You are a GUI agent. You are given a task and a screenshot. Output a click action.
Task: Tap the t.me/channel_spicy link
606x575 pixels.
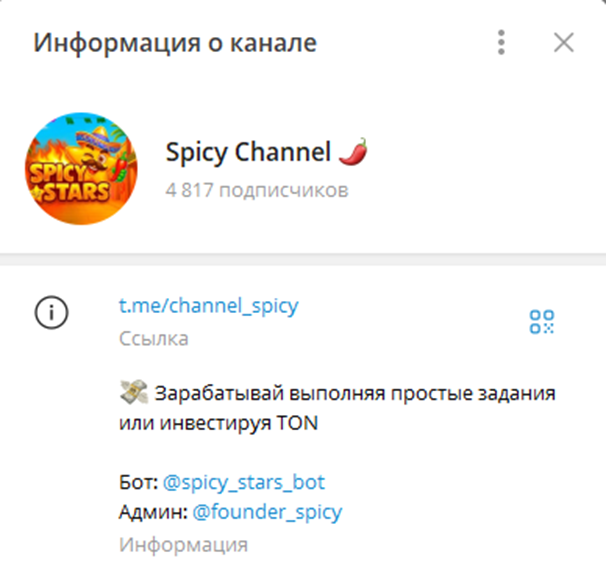pyautogui.click(x=208, y=306)
